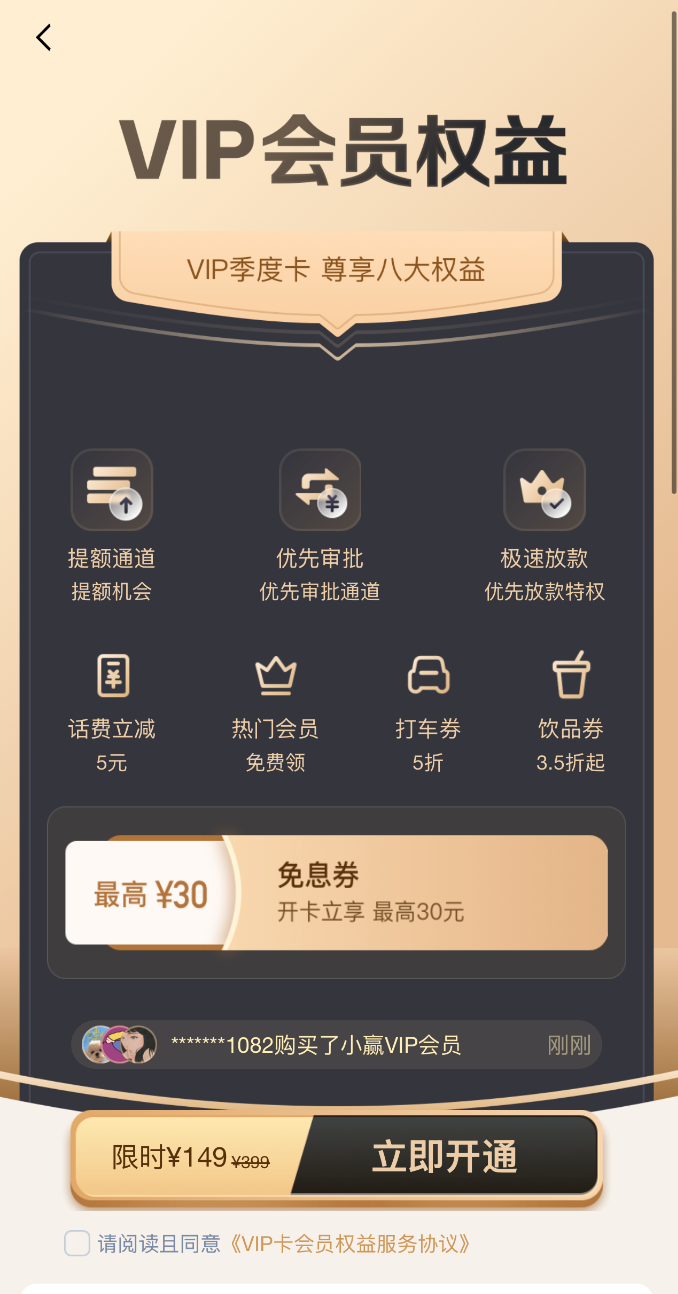678x1294 pixels.
Task: Open the VIP卡会员权益服务协议 link
Action: (x=349, y=1243)
